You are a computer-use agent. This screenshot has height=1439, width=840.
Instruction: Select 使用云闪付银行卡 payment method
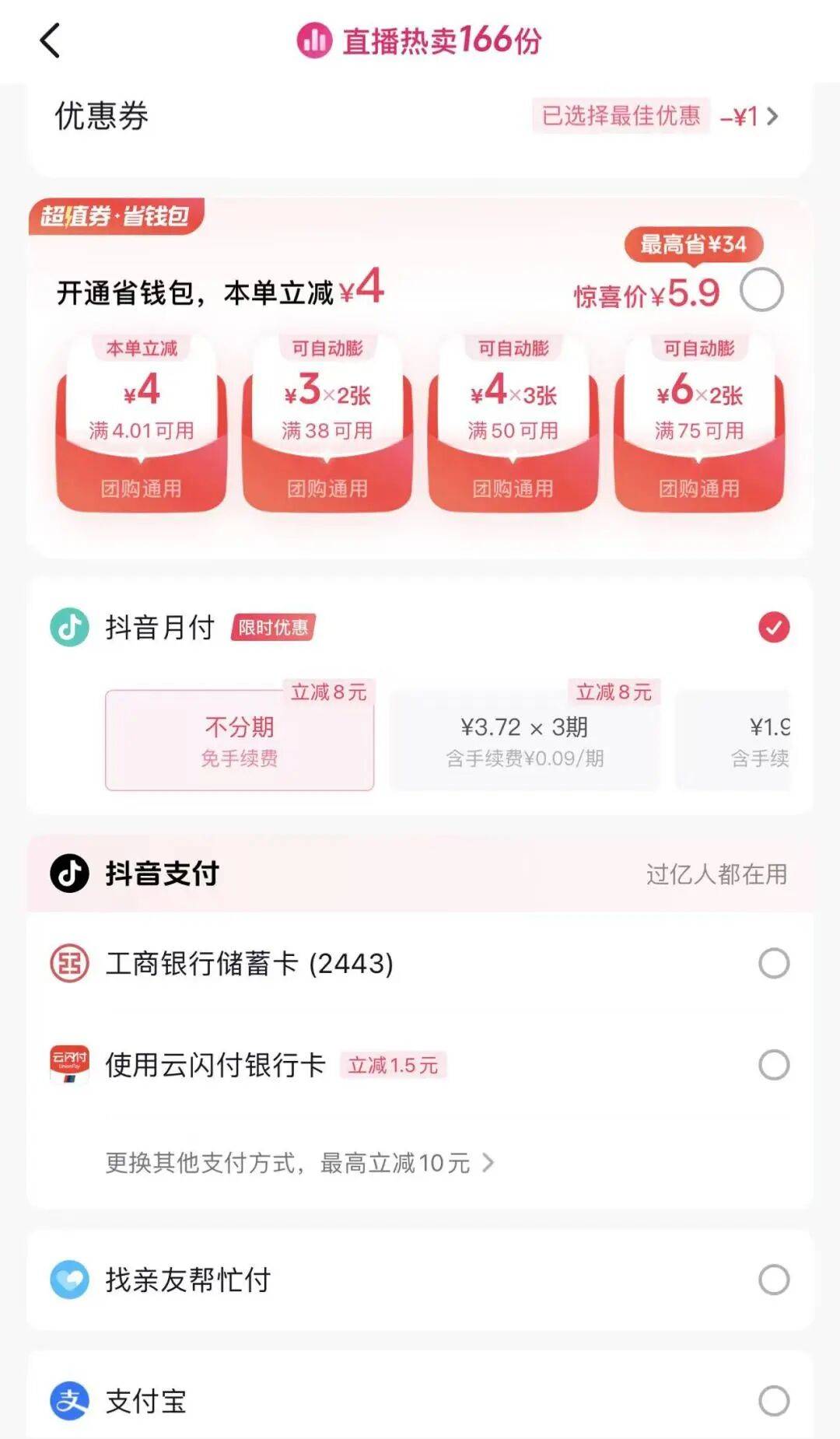point(773,1065)
